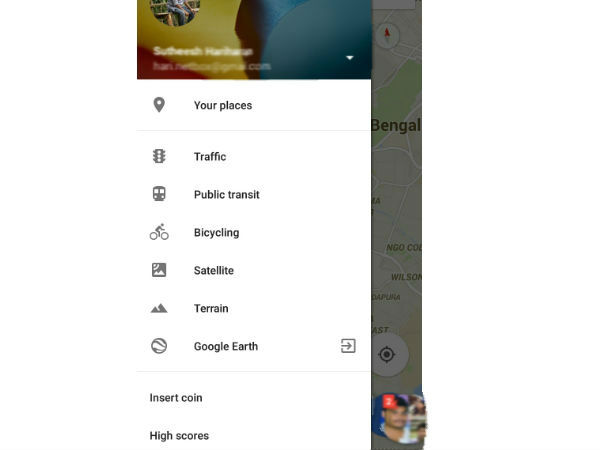Tap the profile photo in the drawer header
Image resolution: width=600 pixels, height=450 pixels.
click(x=175, y=12)
